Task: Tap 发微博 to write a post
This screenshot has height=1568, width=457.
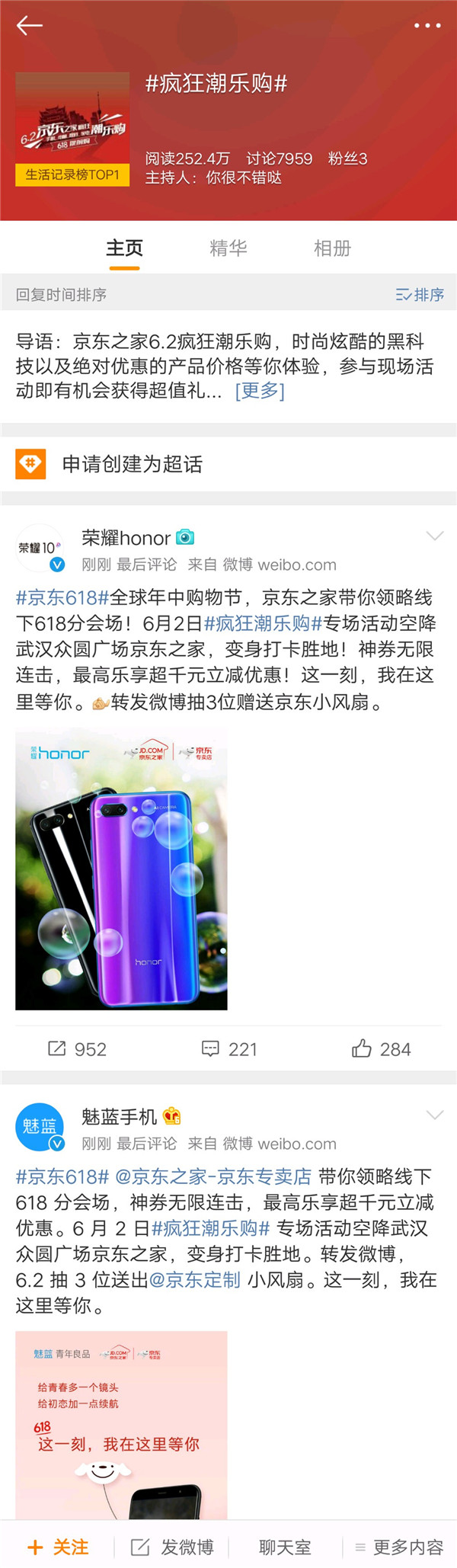Action: tap(172, 1547)
